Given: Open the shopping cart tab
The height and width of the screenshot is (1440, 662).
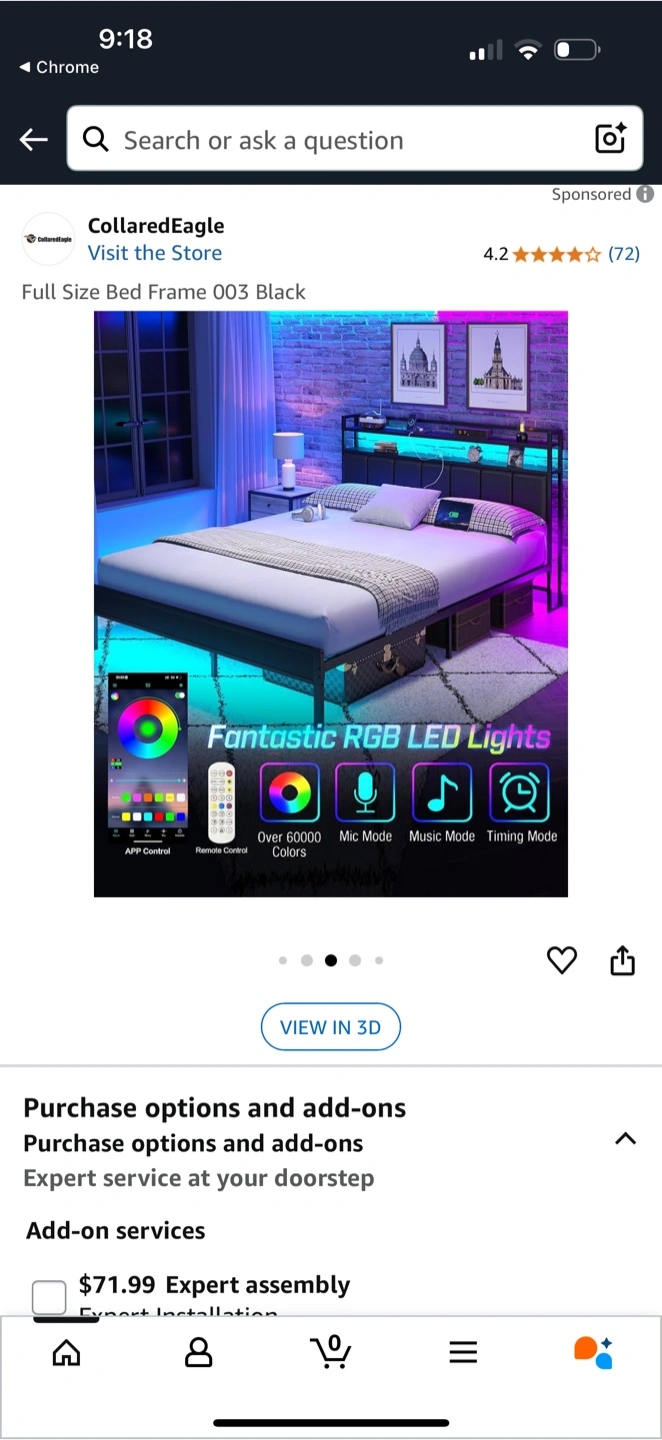Looking at the screenshot, I should click(331, 1352).
